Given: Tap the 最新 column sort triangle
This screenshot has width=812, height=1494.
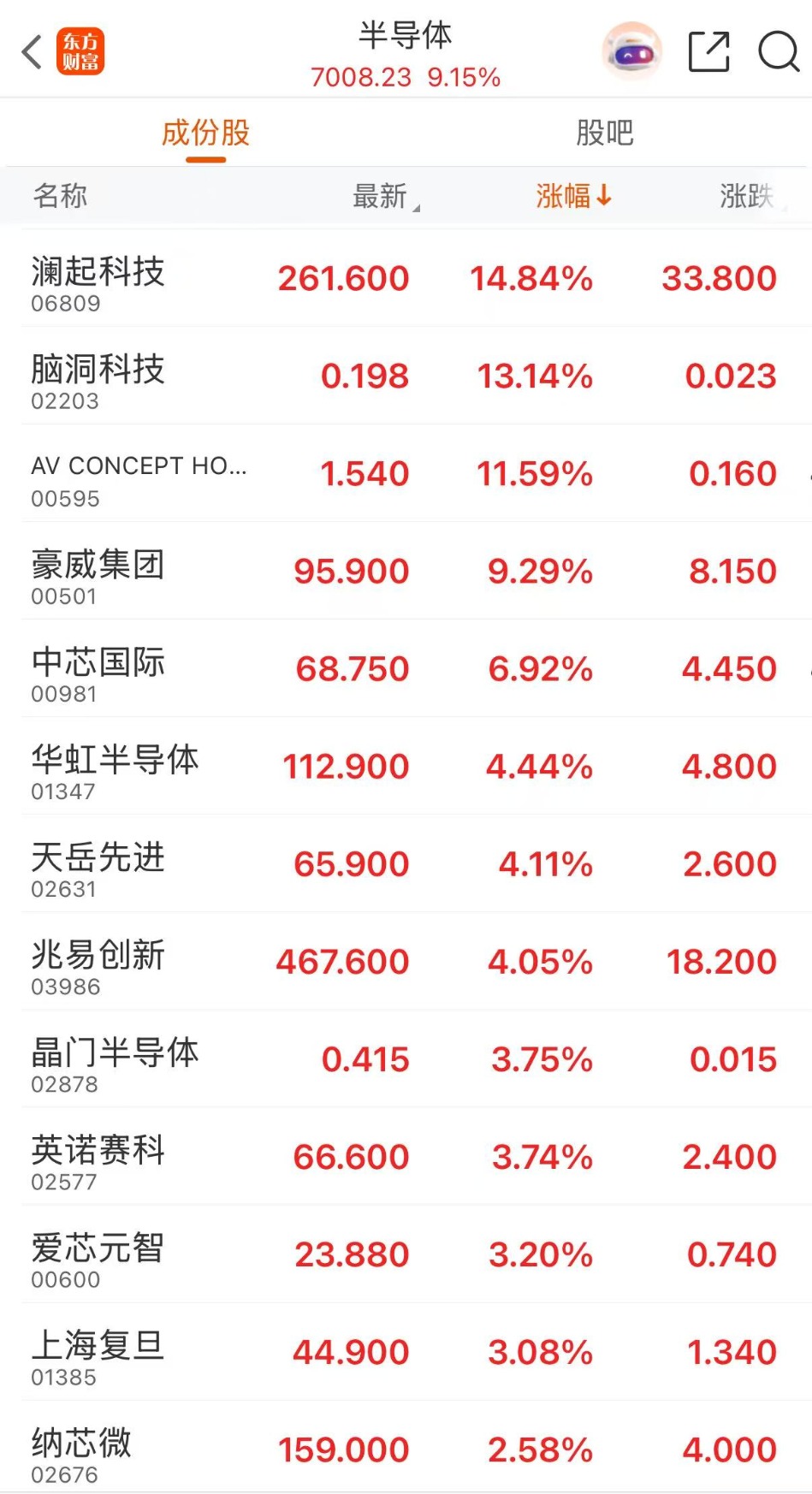Looking at the screenshot, I should click(x=415, y=205).
